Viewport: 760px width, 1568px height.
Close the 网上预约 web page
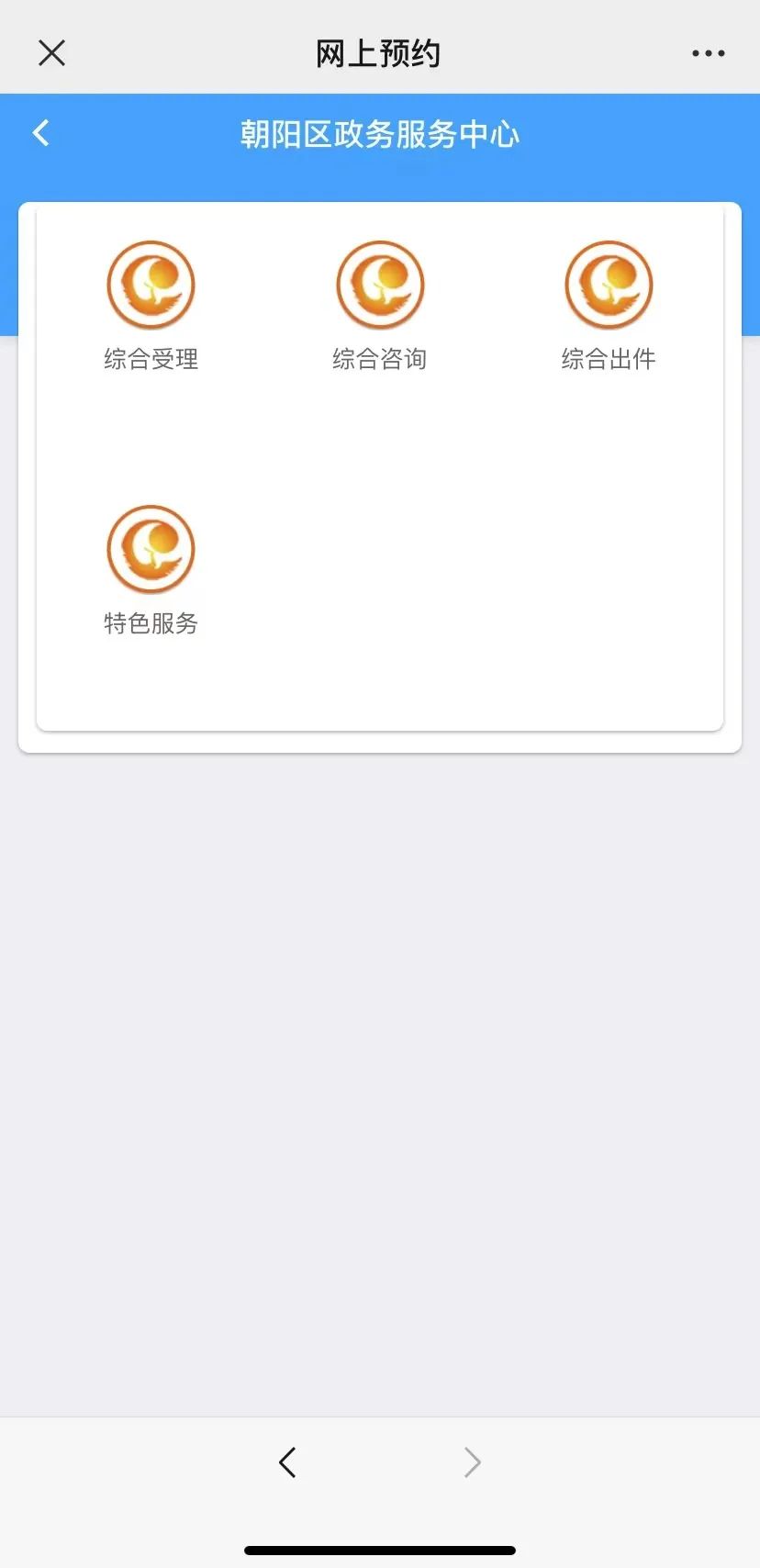coord(52,53)
